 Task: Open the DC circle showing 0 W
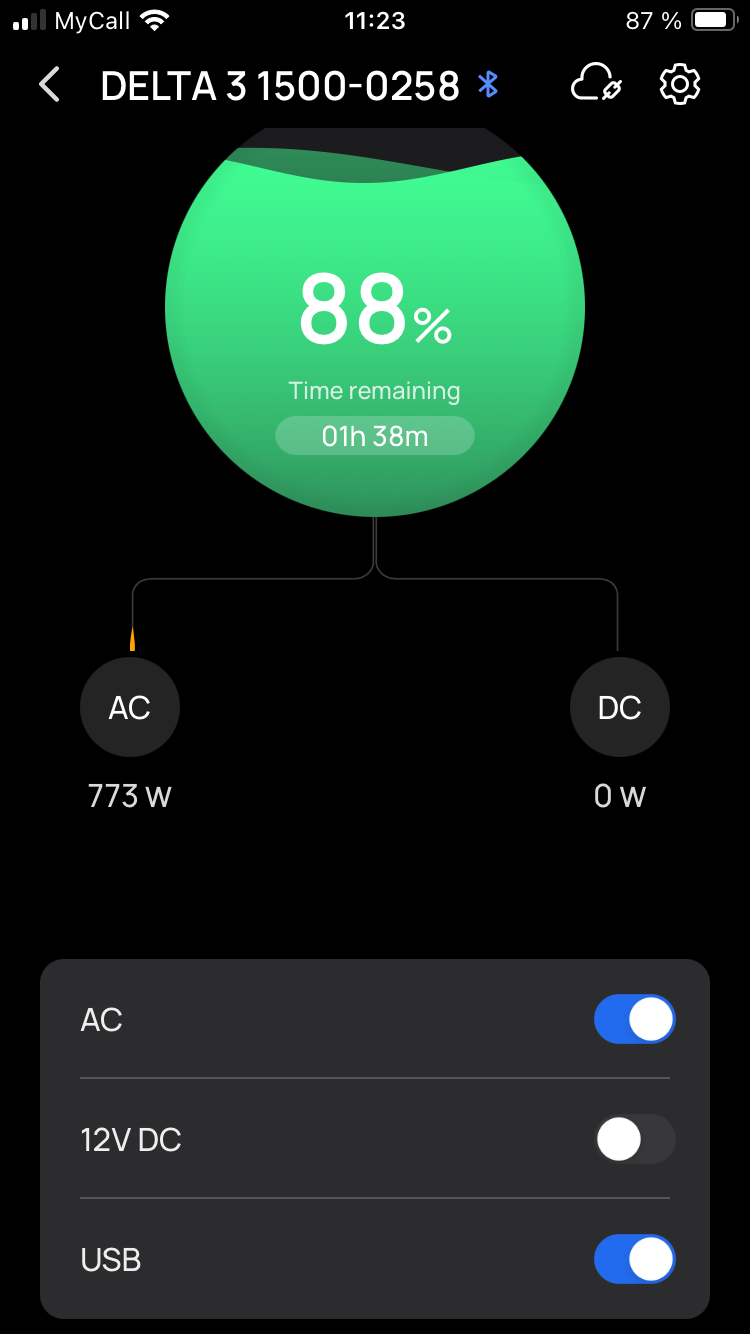click(620, 707)
